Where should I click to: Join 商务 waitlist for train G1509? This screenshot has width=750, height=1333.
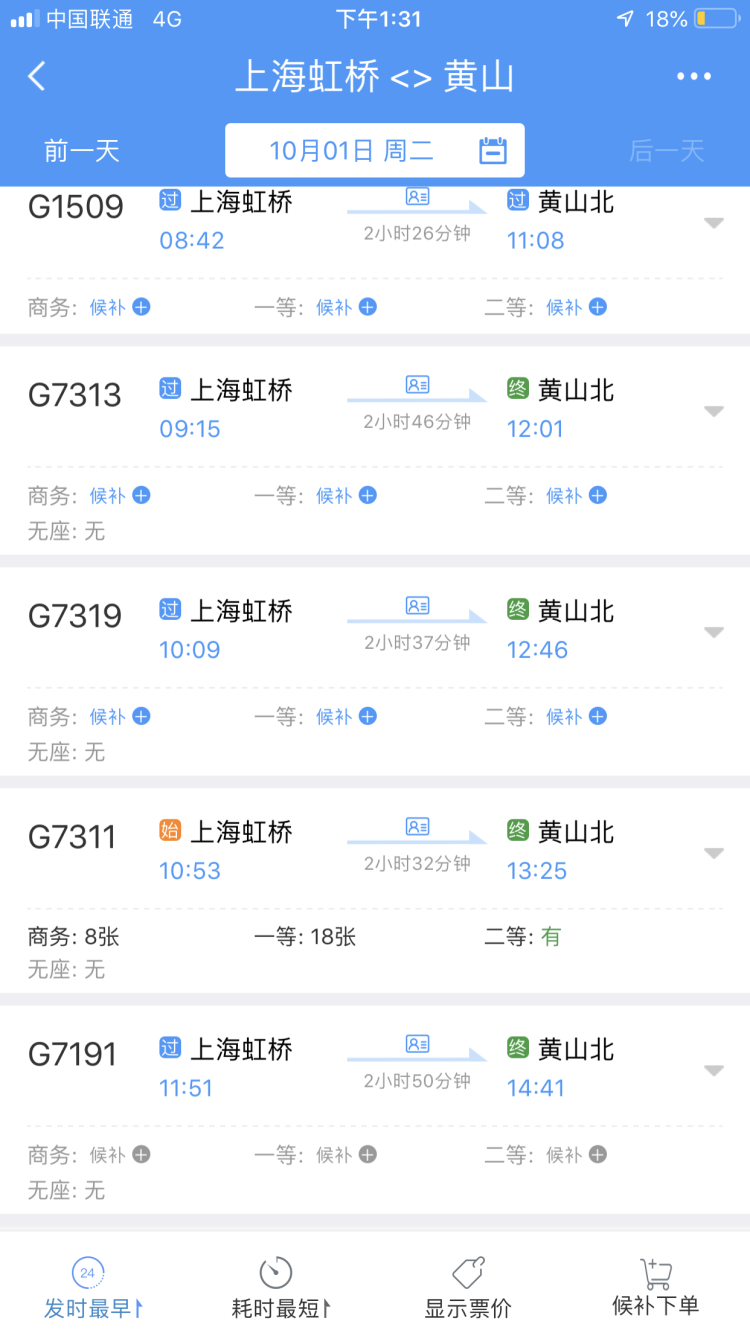[141, 307]
